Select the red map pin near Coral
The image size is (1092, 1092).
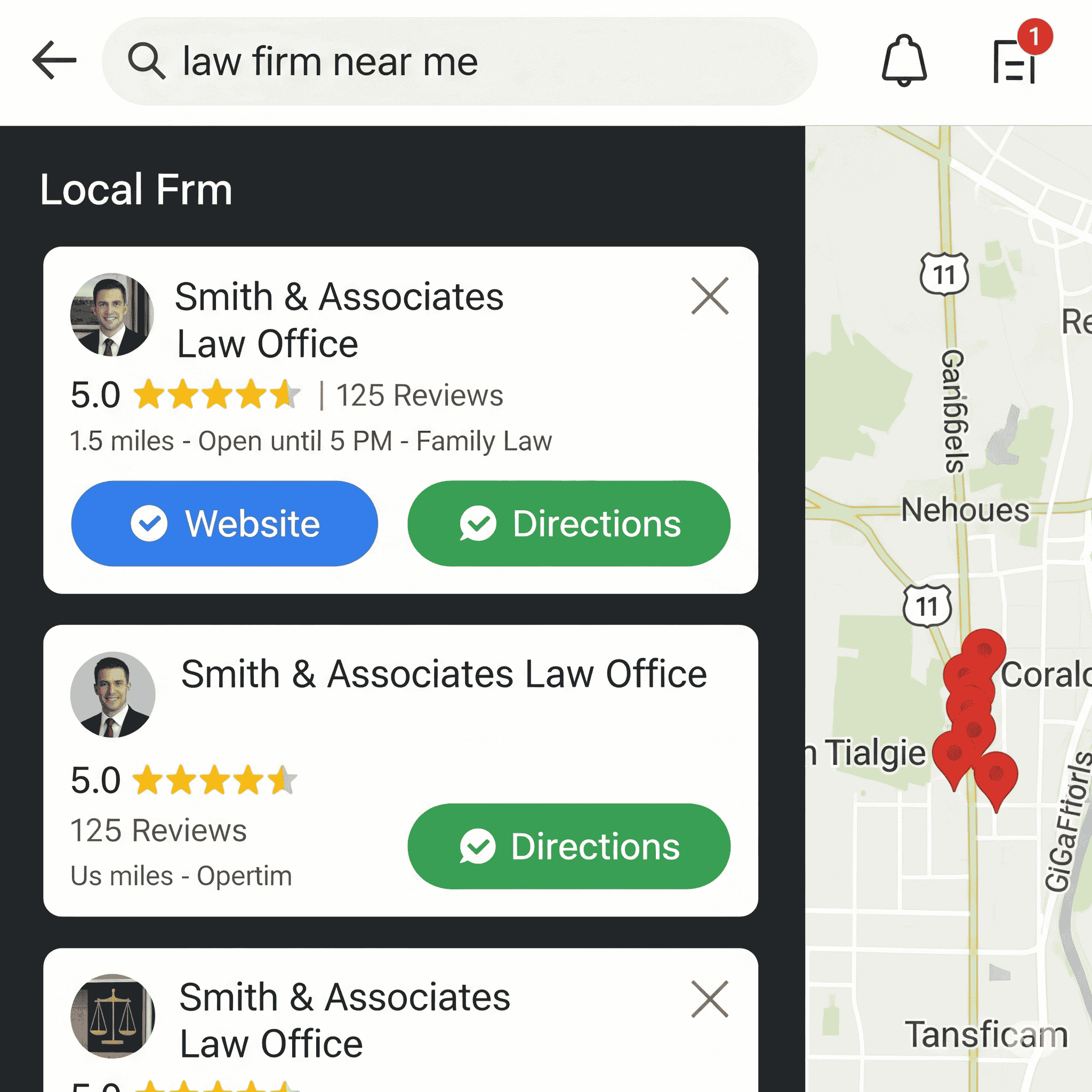coord(983,651)
